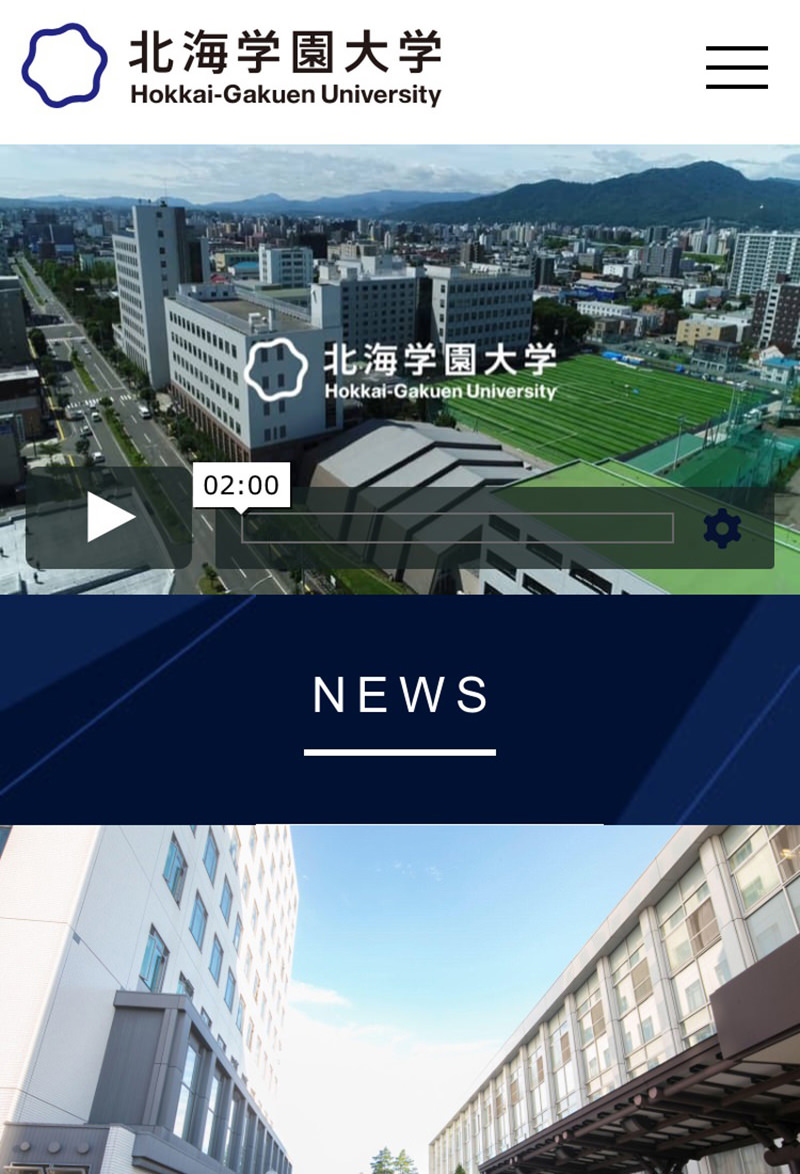Open video settings gear

pos(722,528)
